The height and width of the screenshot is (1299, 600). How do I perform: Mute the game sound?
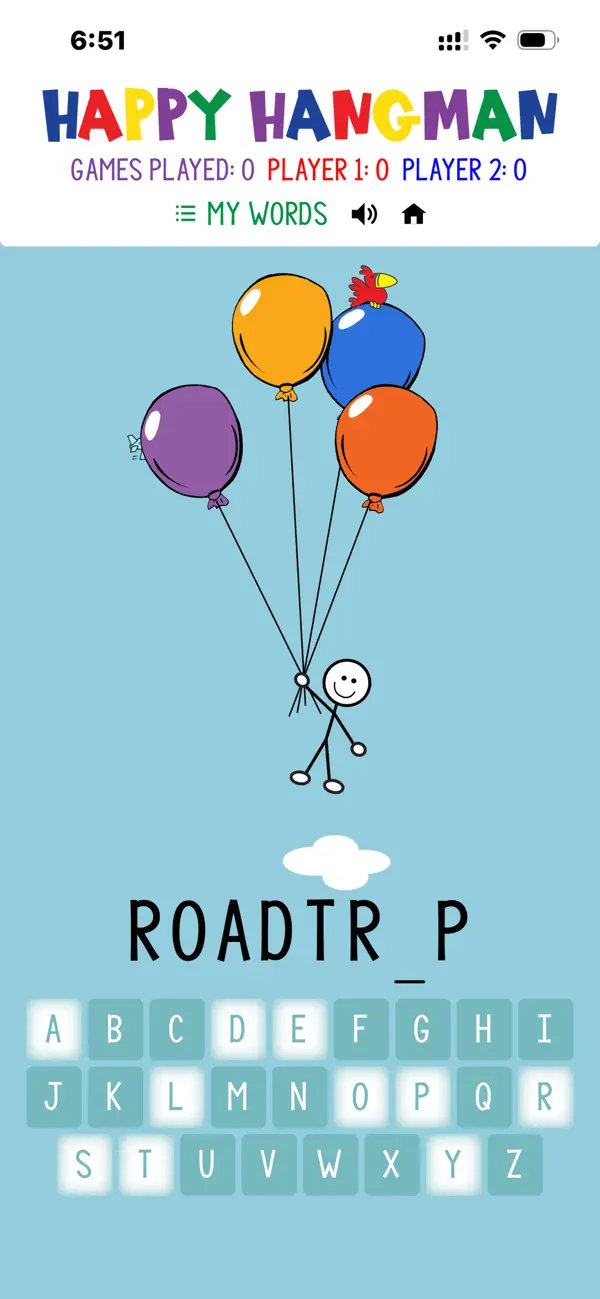365,214
